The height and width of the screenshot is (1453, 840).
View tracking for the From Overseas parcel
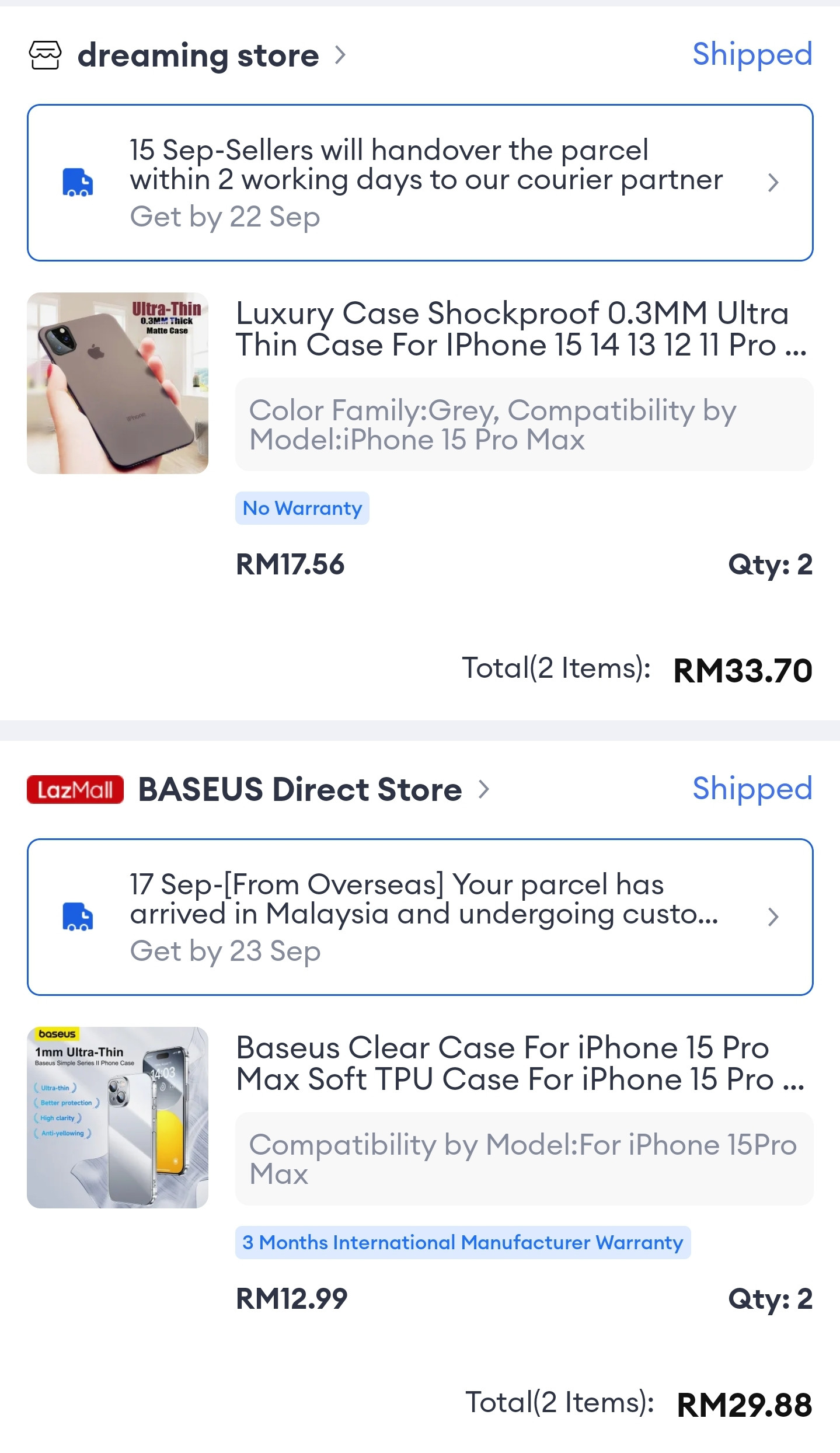[x=420, y=917]
